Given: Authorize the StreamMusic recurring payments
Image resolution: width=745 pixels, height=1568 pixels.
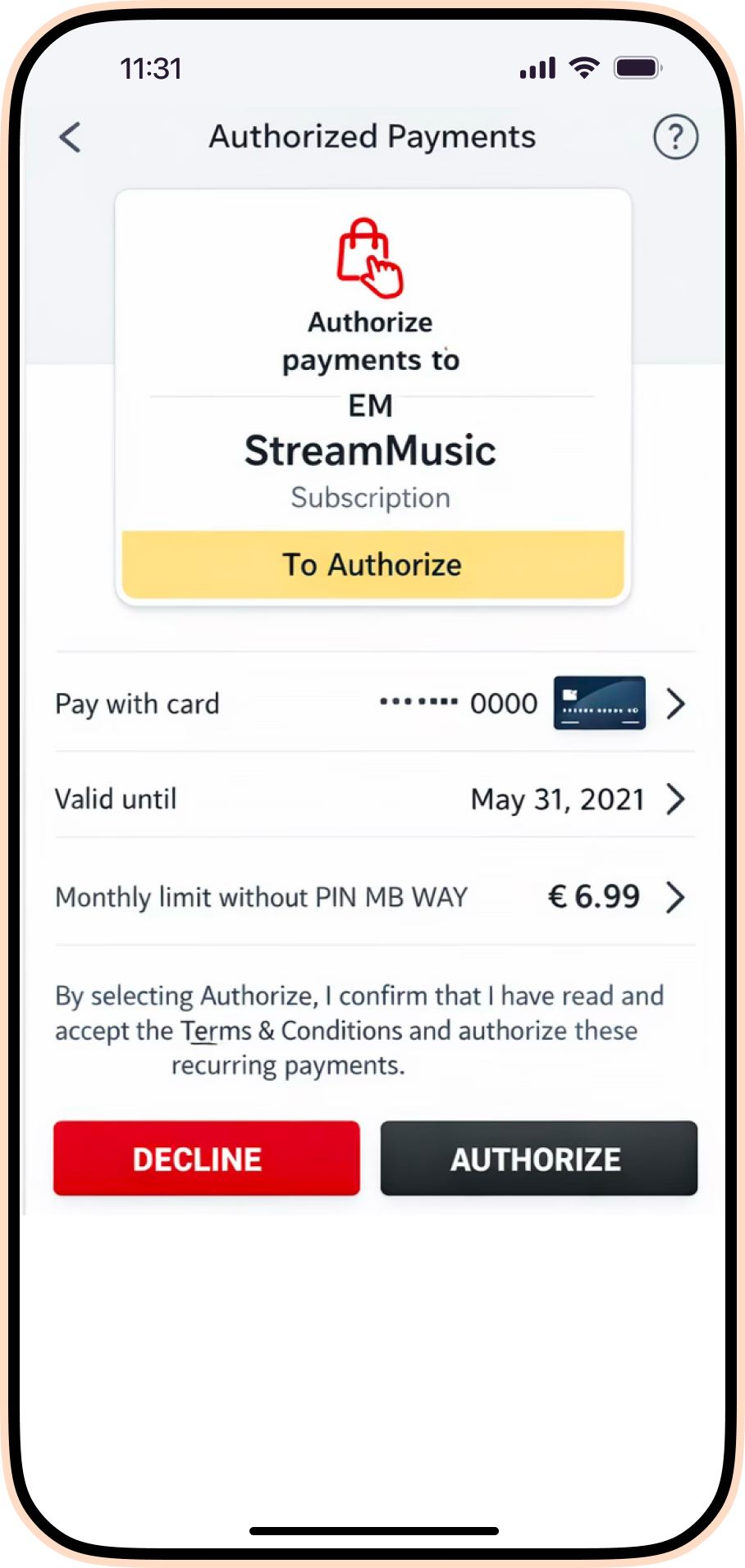Looking at the screenshot, I should point(538,1158).
